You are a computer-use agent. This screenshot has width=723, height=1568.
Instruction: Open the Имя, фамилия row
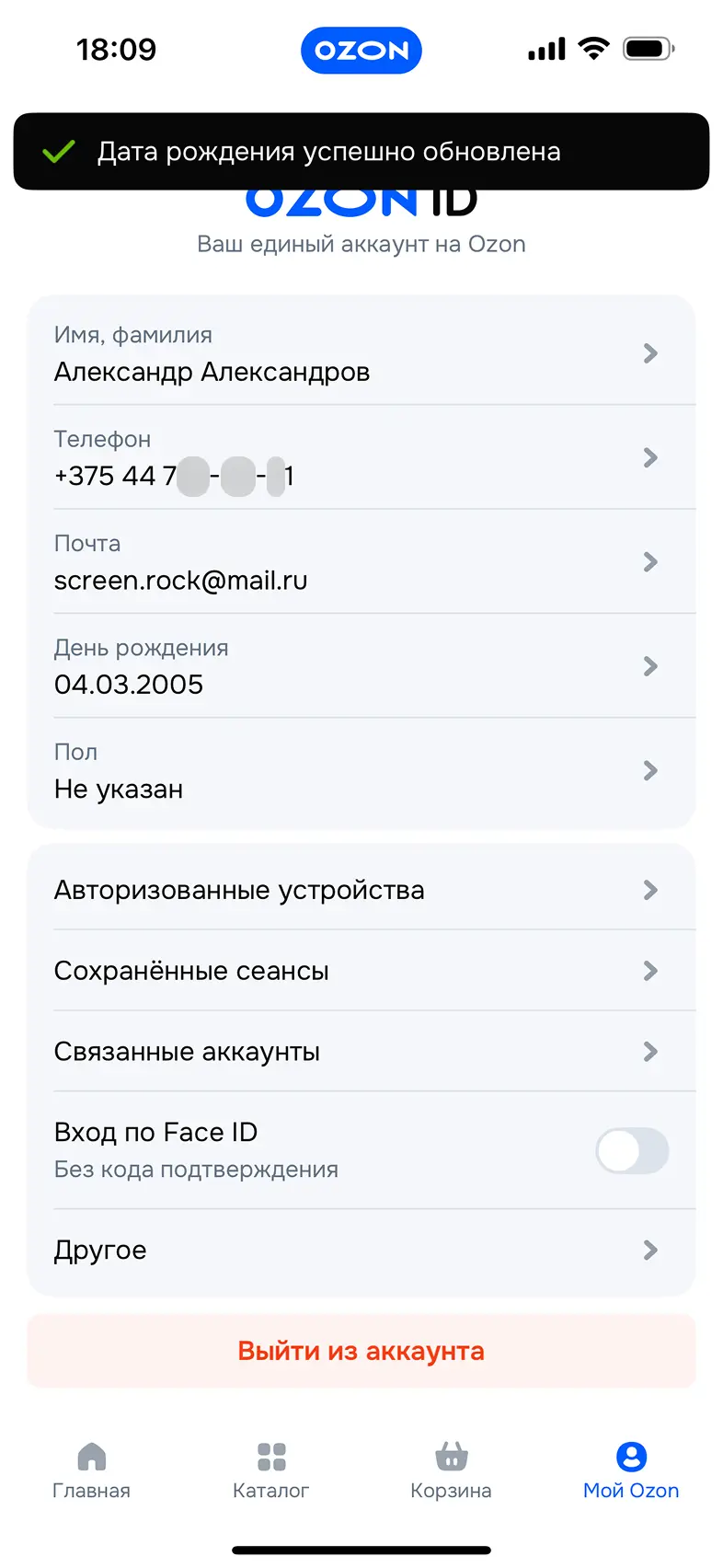[361, 353]
